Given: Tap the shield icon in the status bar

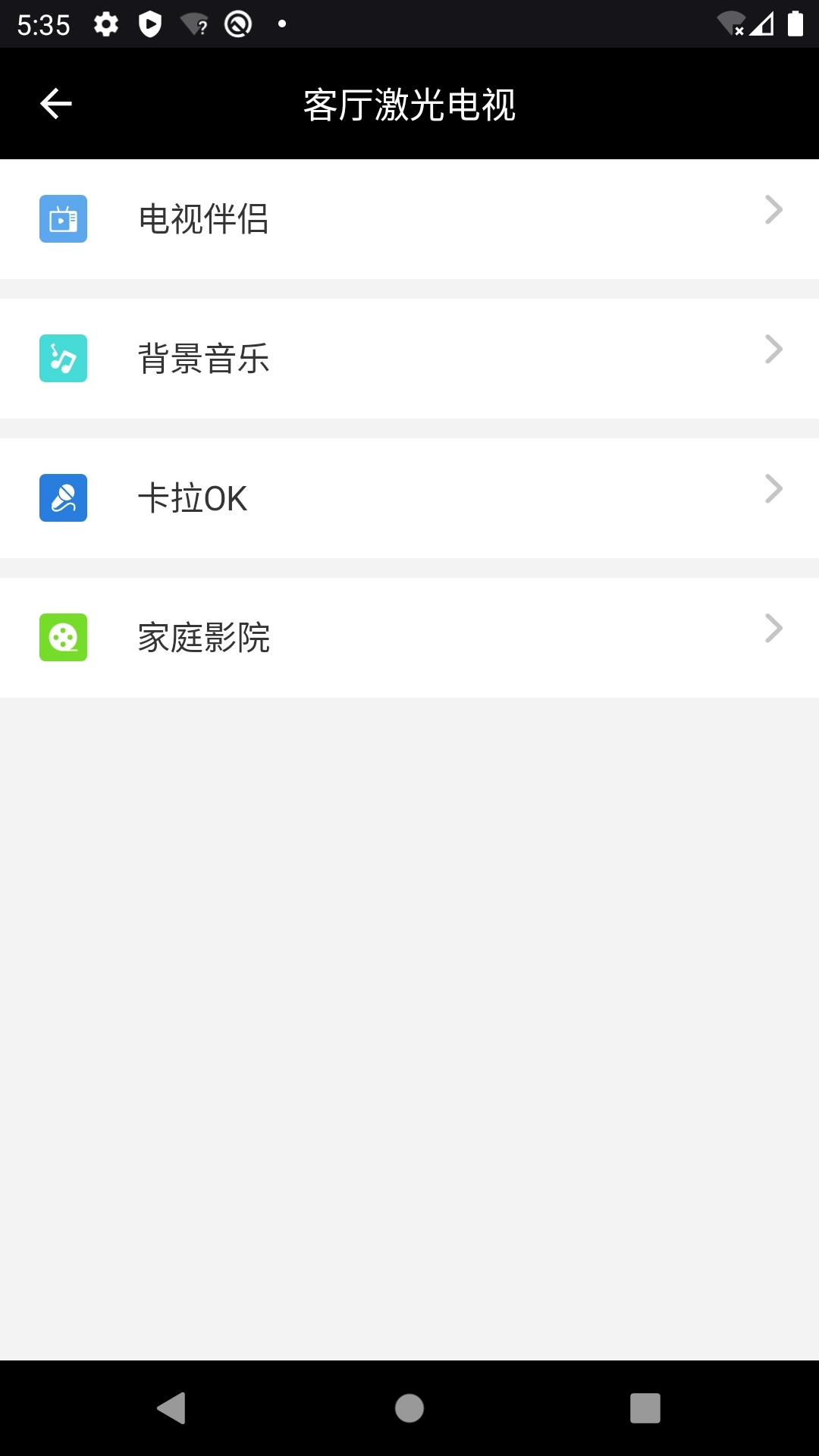Looking at the screenshot, I should click(152, 23).
